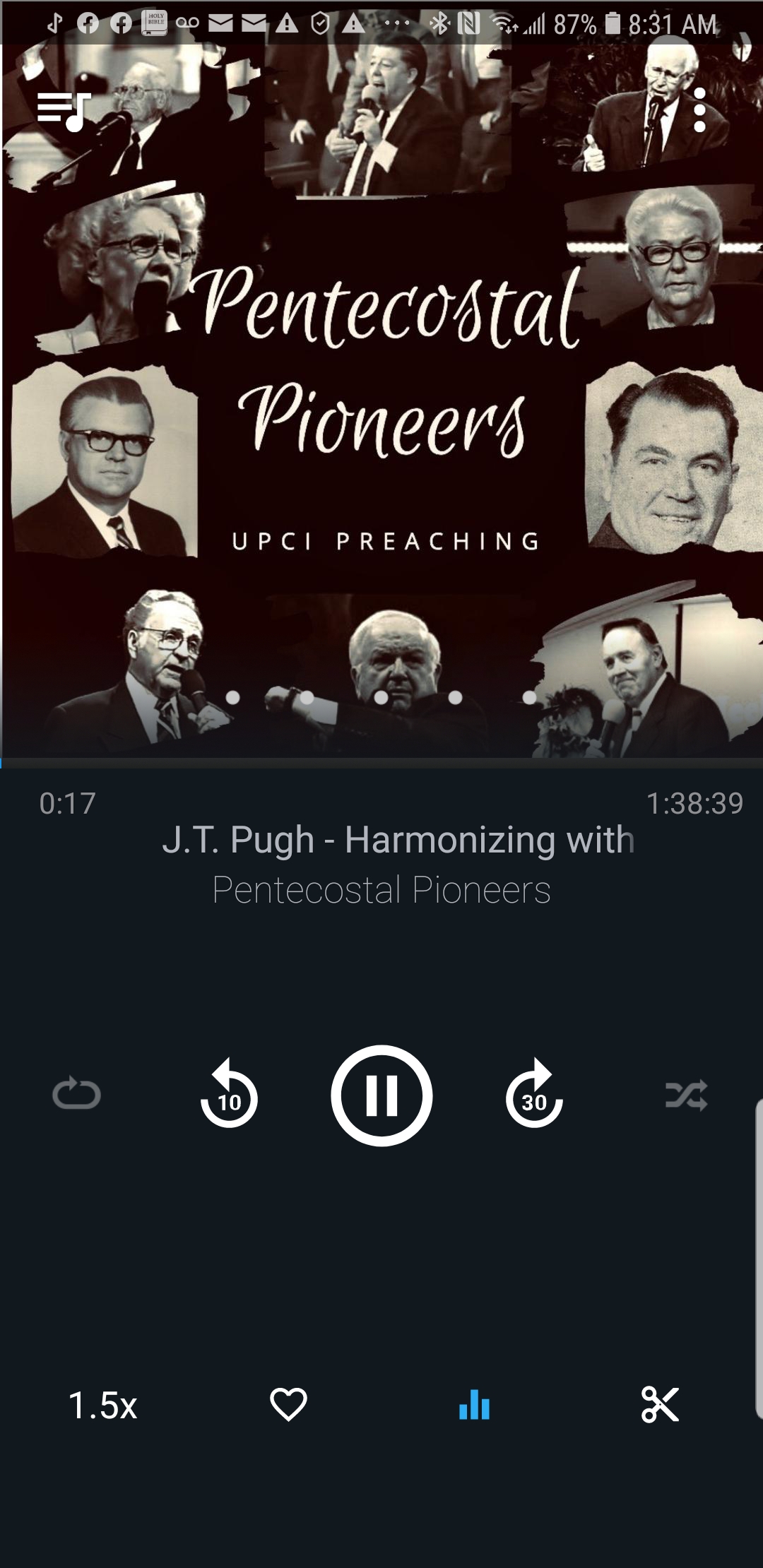Pause the J.T. Pugh sermon
This screenshot has width=763, height=1568.
pyautogui.click(x=381, y=1095)
